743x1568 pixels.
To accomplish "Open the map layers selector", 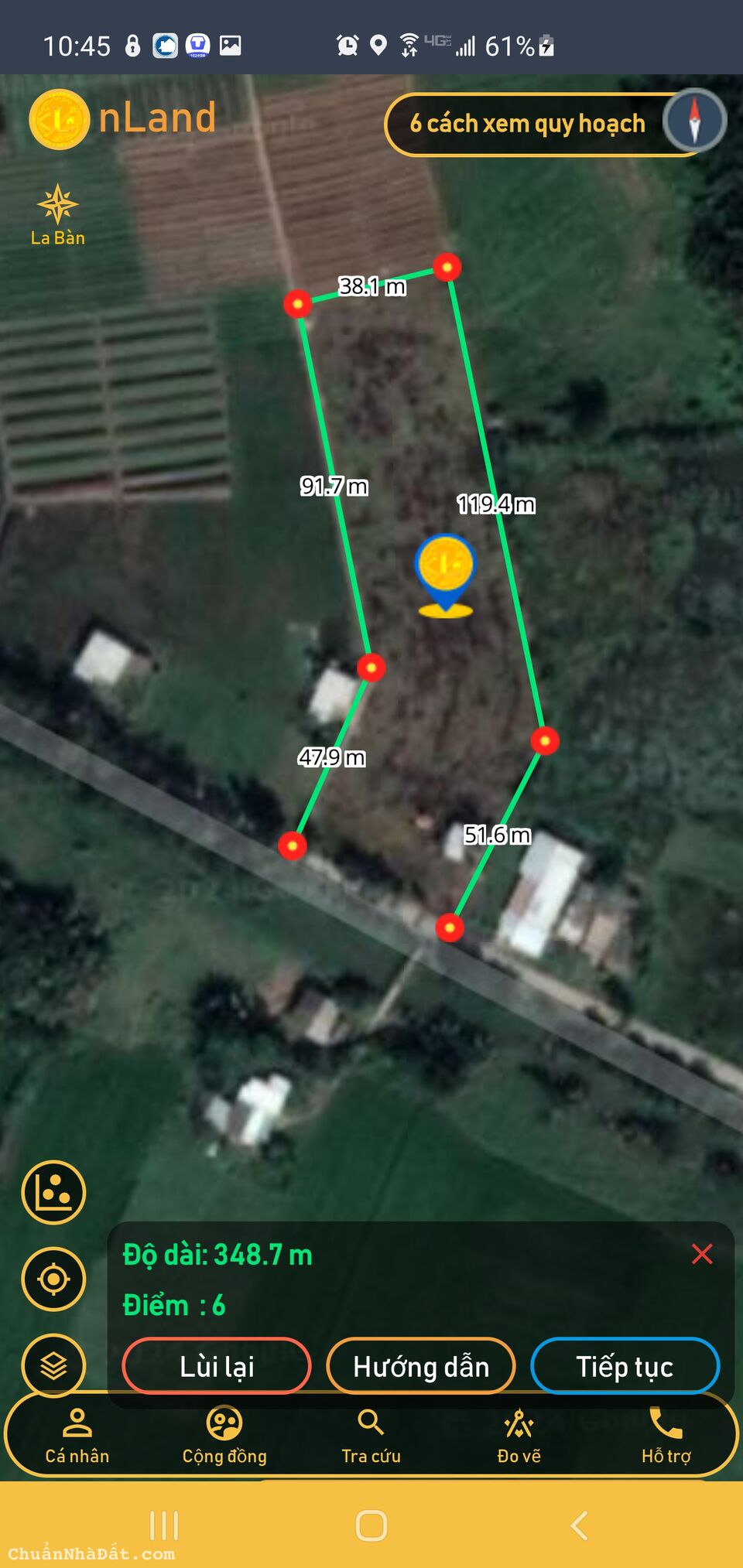I will point(53,1365).
